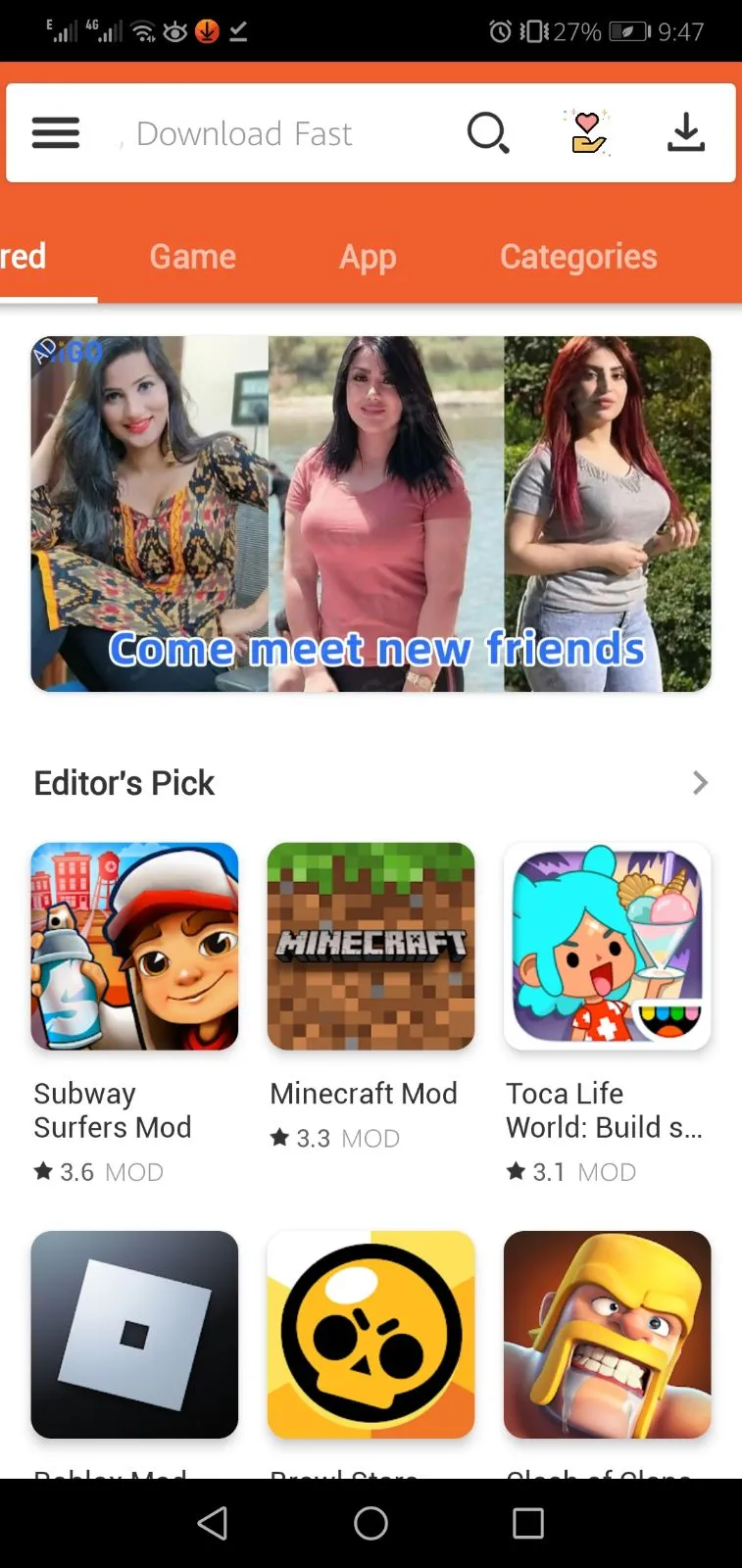Tap the magnifying glass search icon
Image resolution: width=742 pixels, height=1568 pixels.
(488, 133)
